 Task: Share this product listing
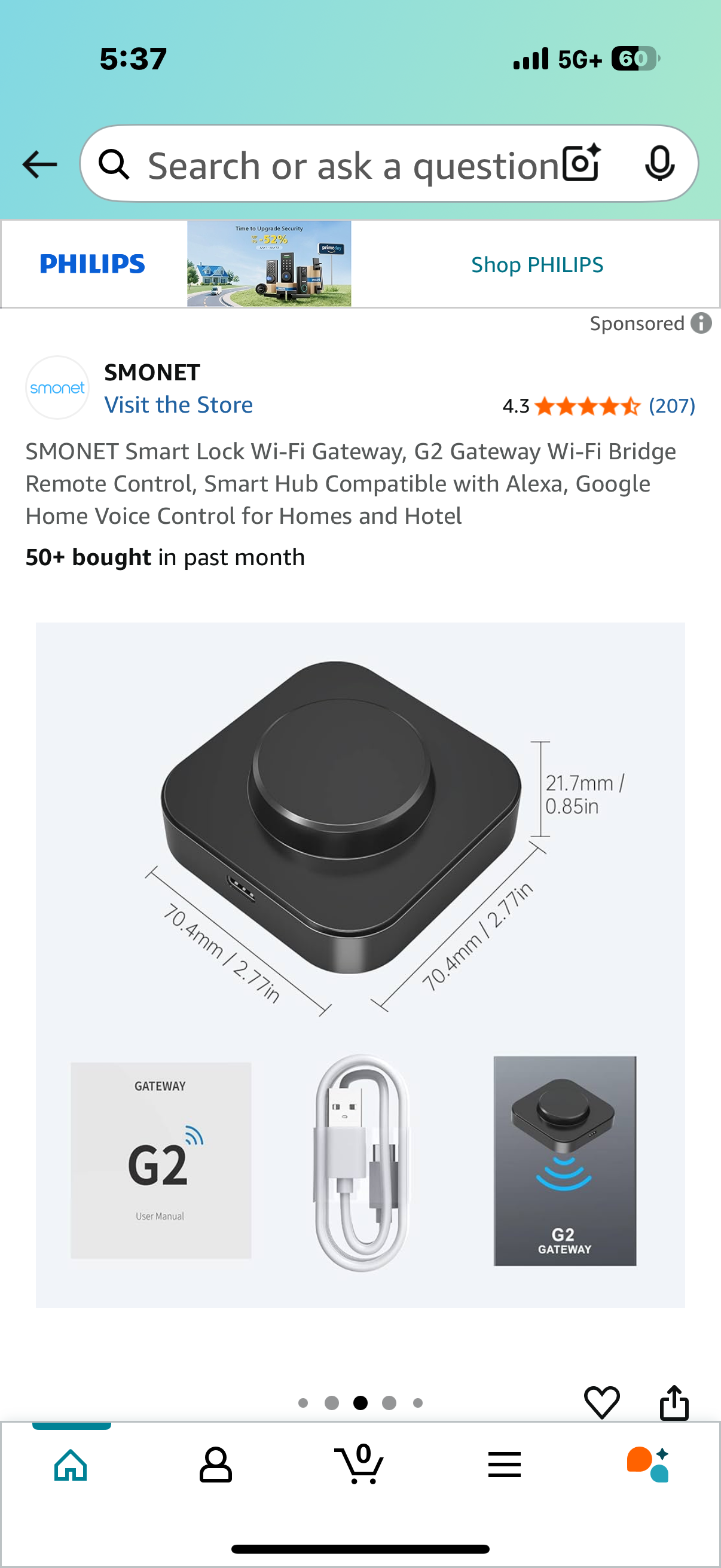(x=674, y=1402)
